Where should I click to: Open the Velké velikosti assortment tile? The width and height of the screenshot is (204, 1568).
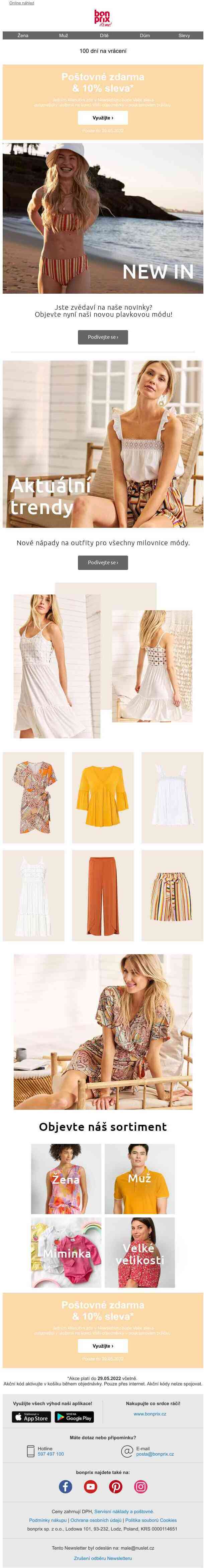139,1252
